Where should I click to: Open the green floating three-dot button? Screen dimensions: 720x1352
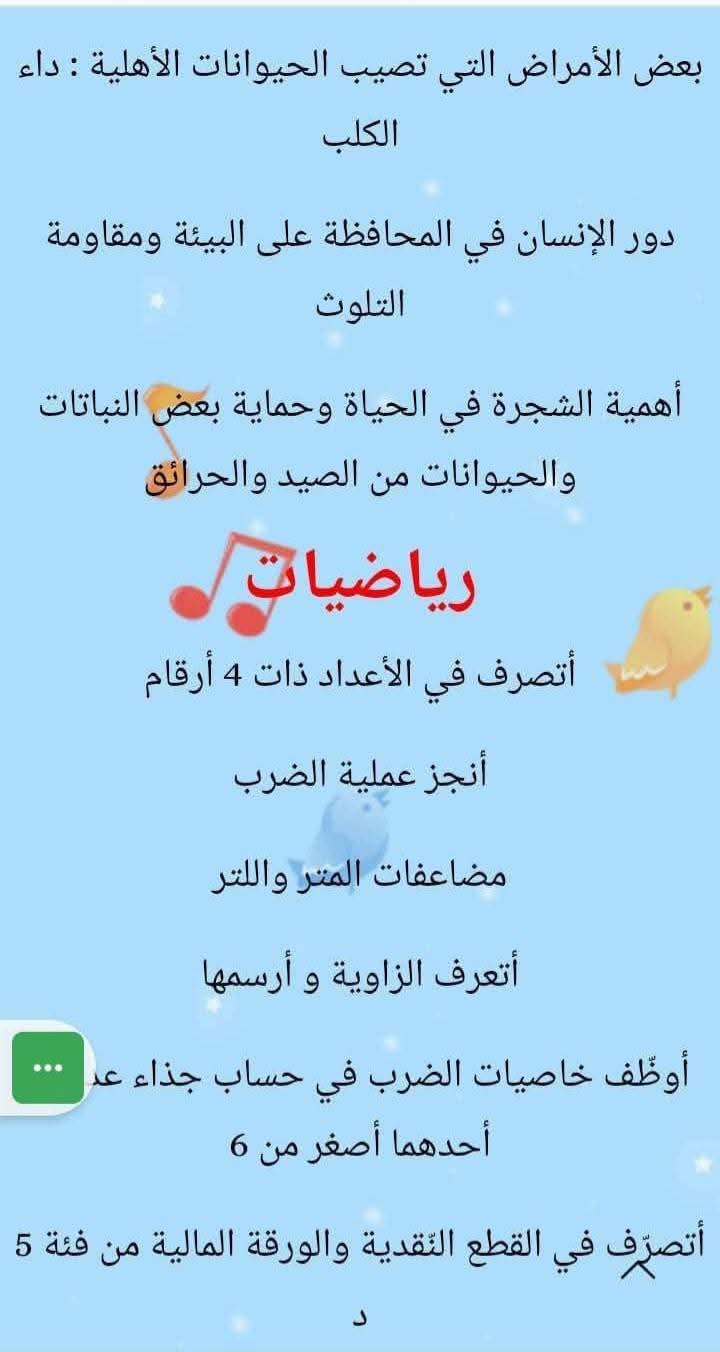tap(47, 1068)
